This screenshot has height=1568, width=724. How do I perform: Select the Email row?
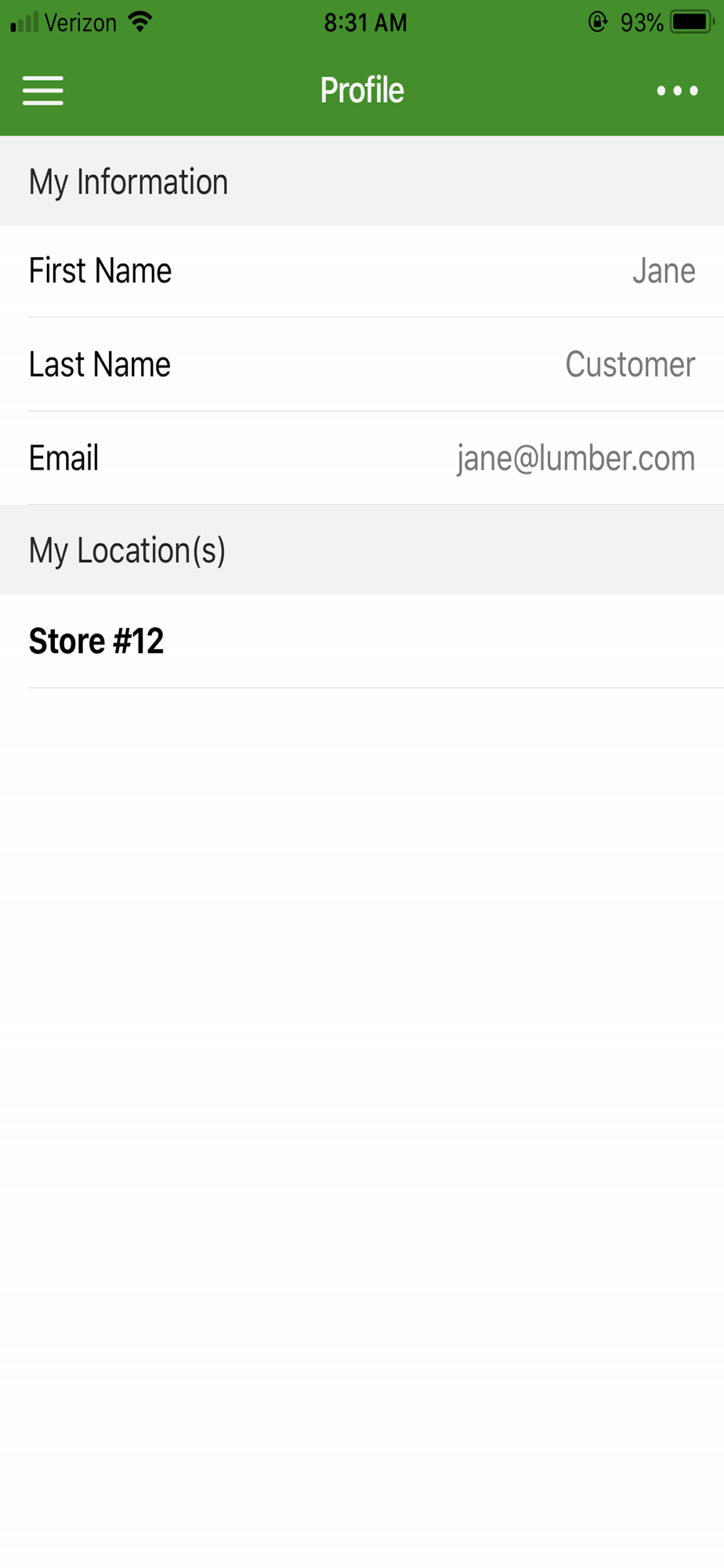[x=362, y=458]
